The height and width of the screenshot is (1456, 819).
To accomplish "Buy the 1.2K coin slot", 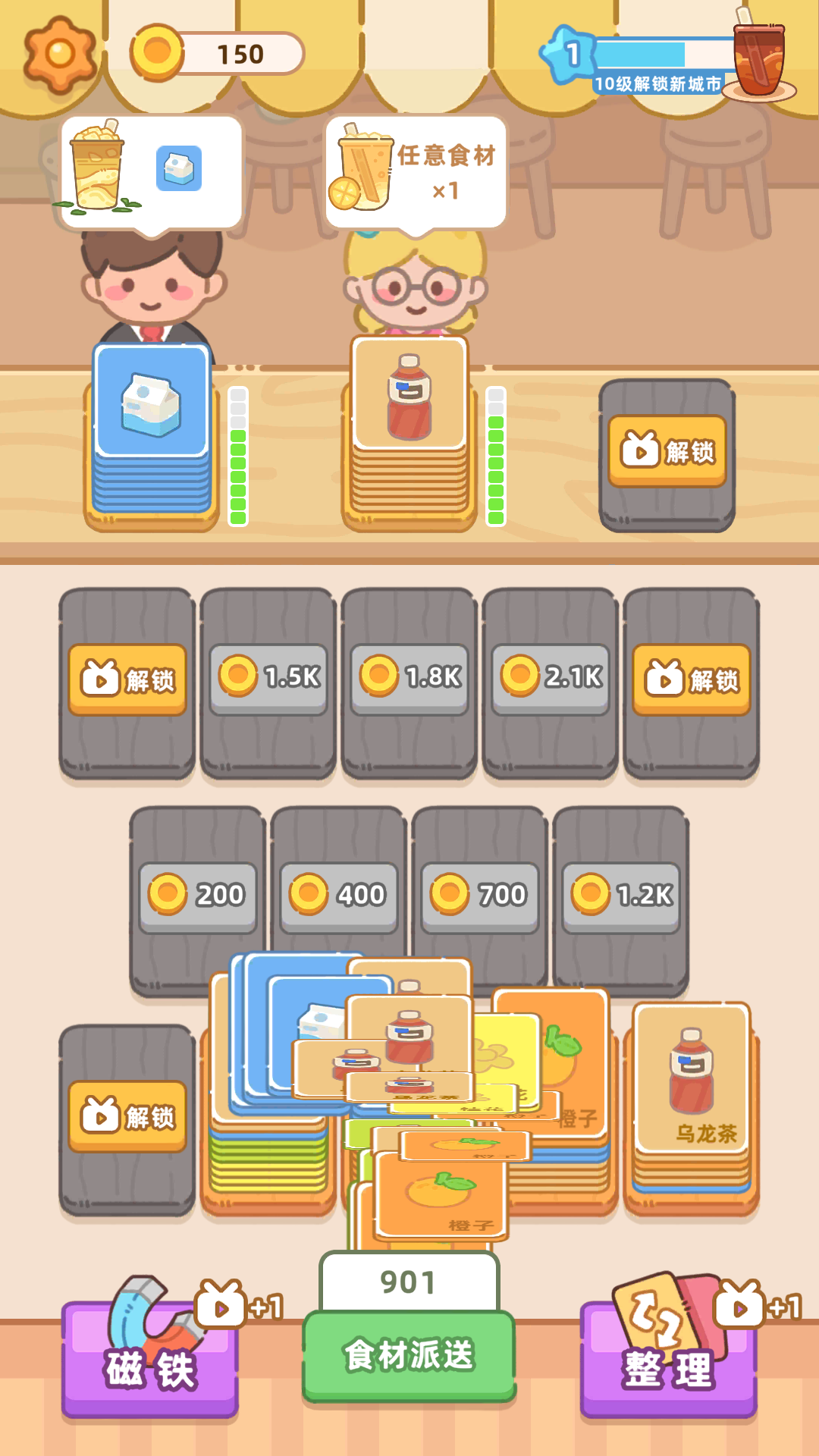I will click(621, 896).
